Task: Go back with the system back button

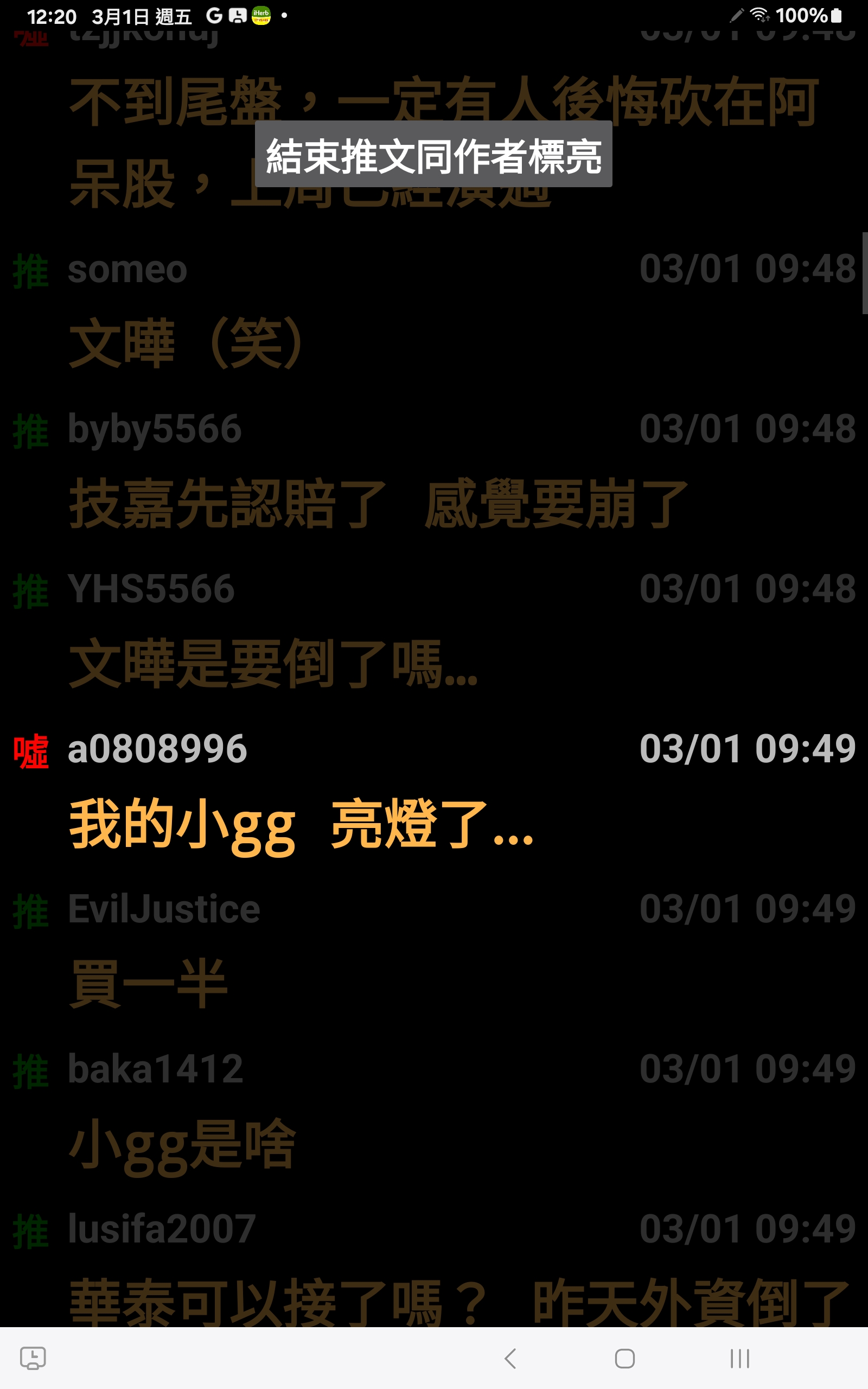Action: click(510, 1359)
